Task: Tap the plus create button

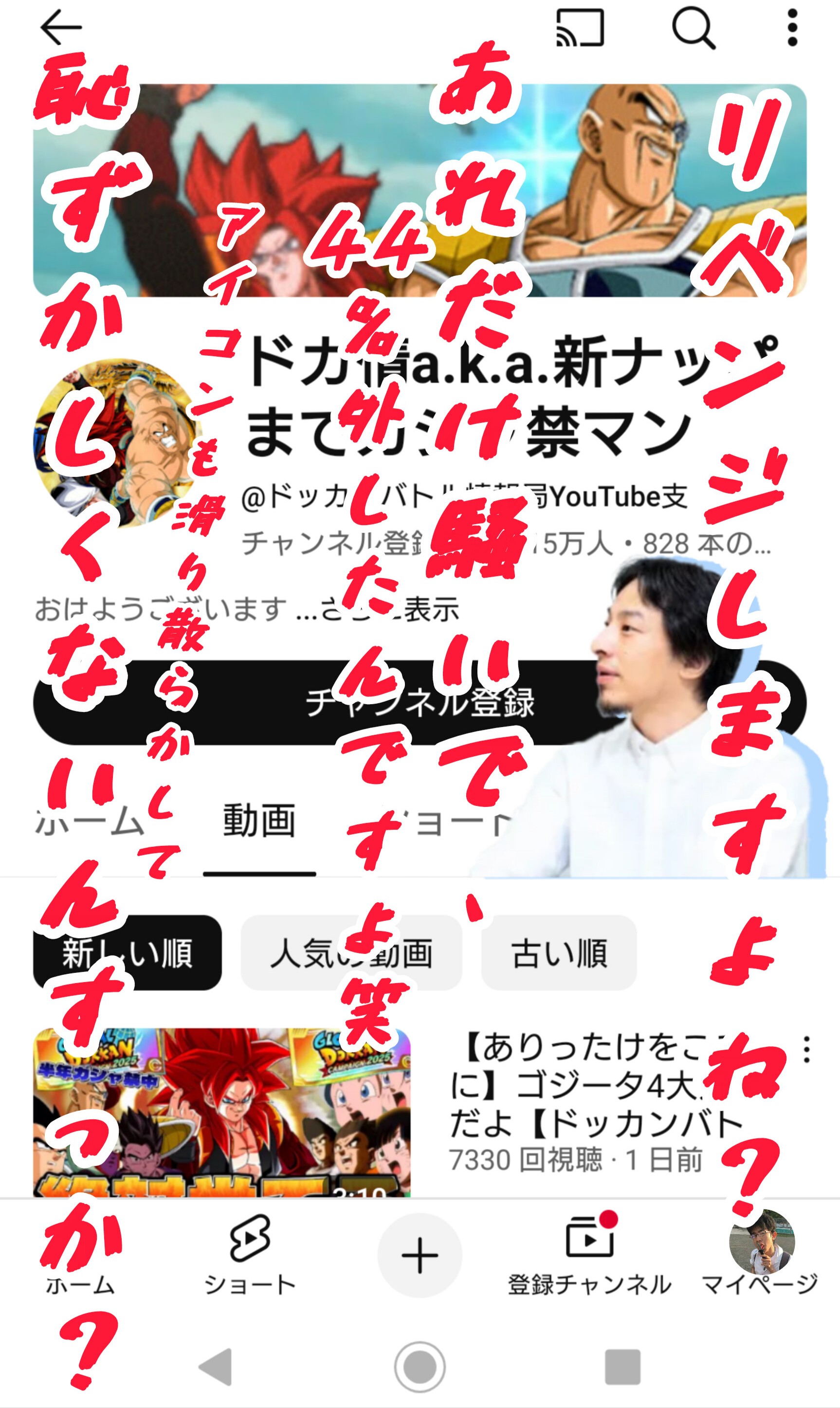Action: (420, 1255)
